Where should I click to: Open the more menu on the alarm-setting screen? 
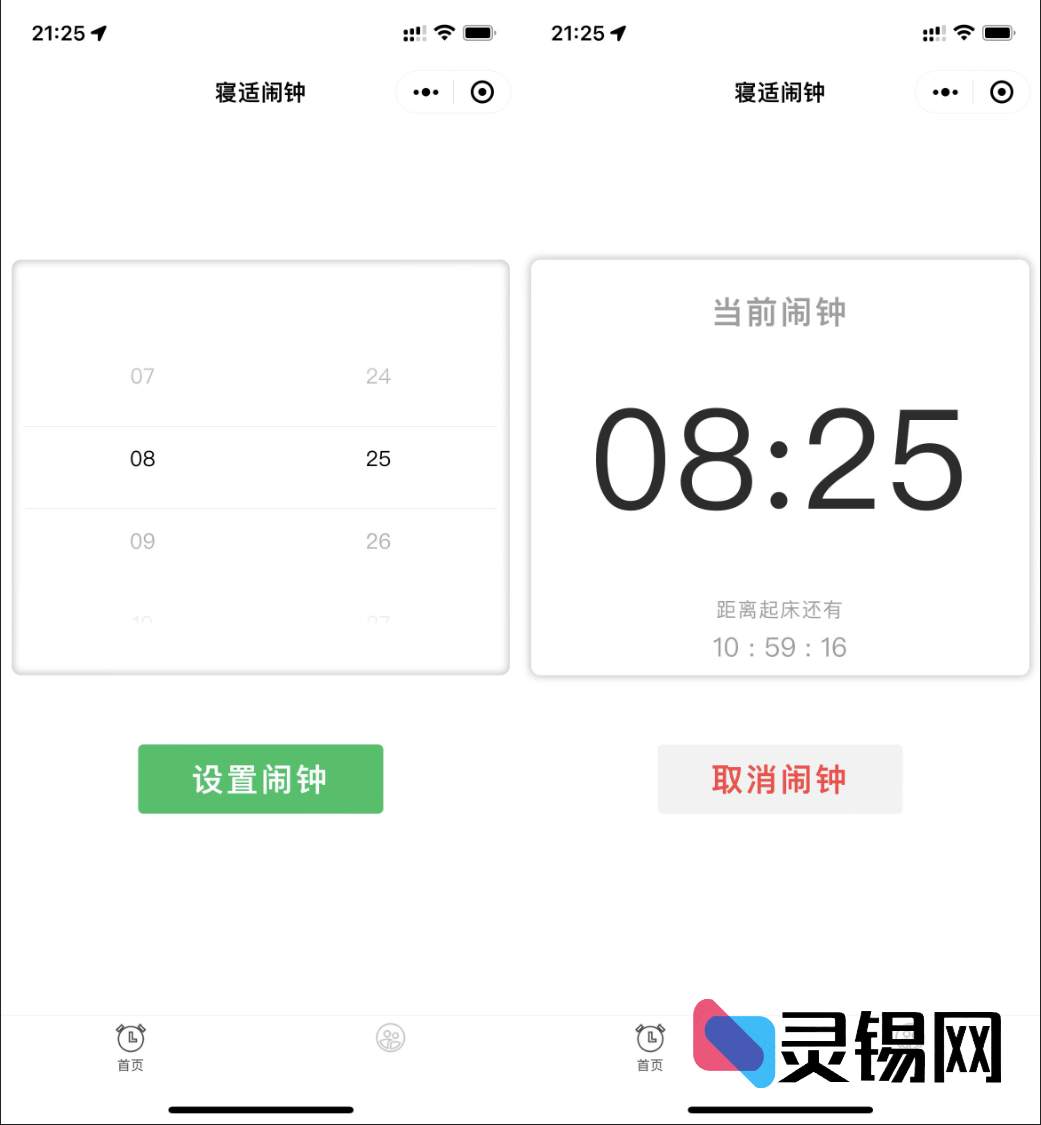pos(426,92)
